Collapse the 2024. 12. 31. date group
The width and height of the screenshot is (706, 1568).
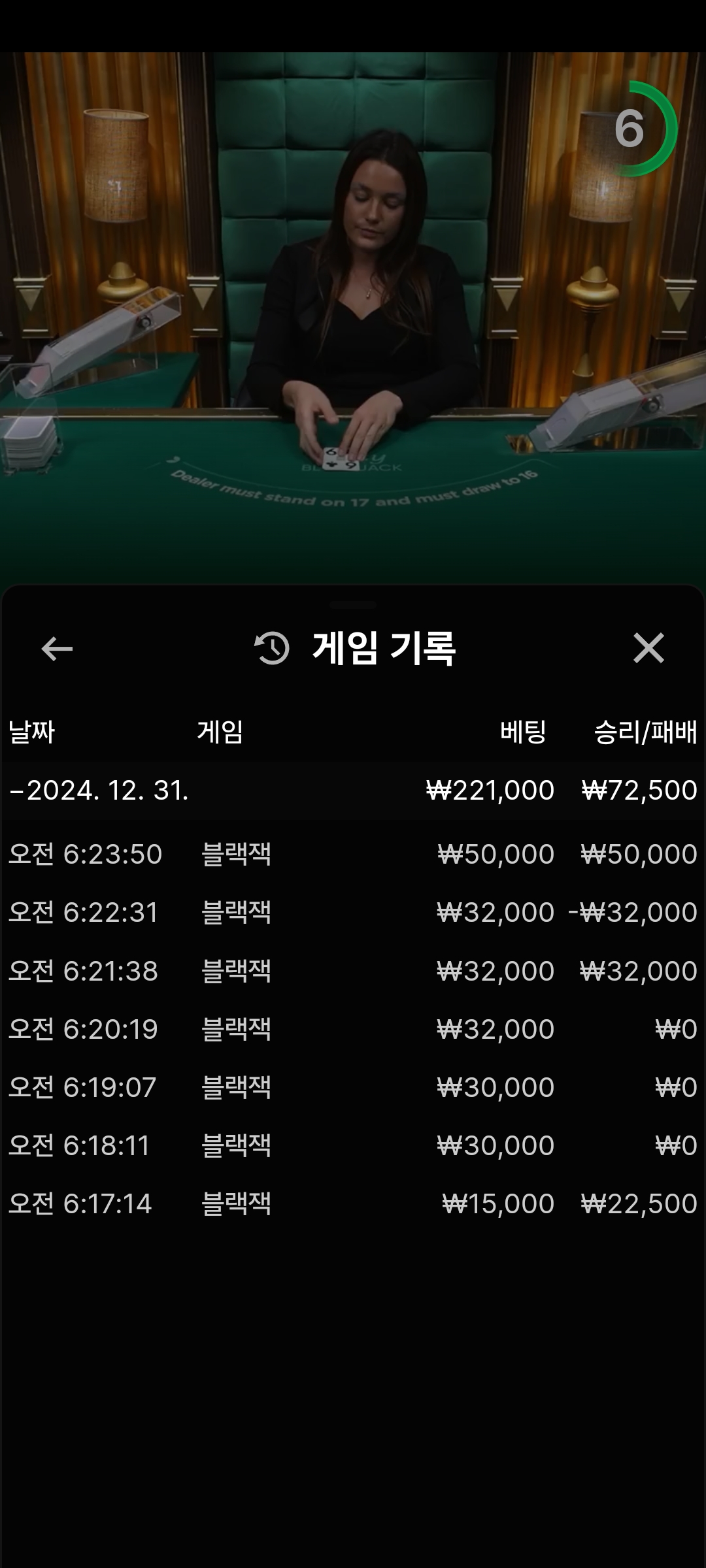(353, 791)
